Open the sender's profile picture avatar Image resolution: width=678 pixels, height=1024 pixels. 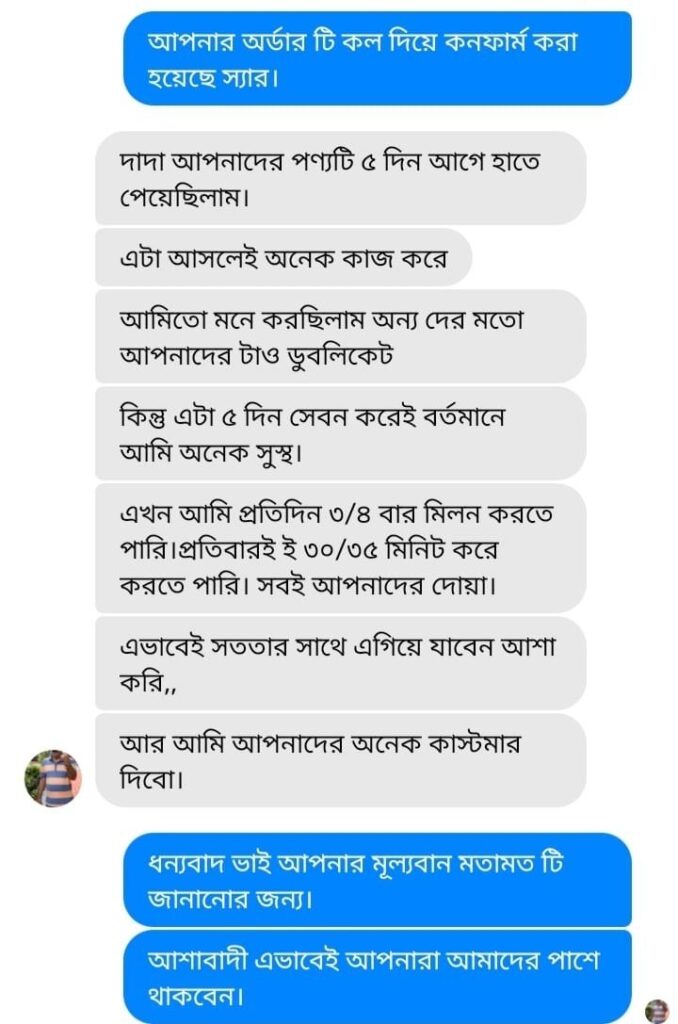tap(52, 778)
